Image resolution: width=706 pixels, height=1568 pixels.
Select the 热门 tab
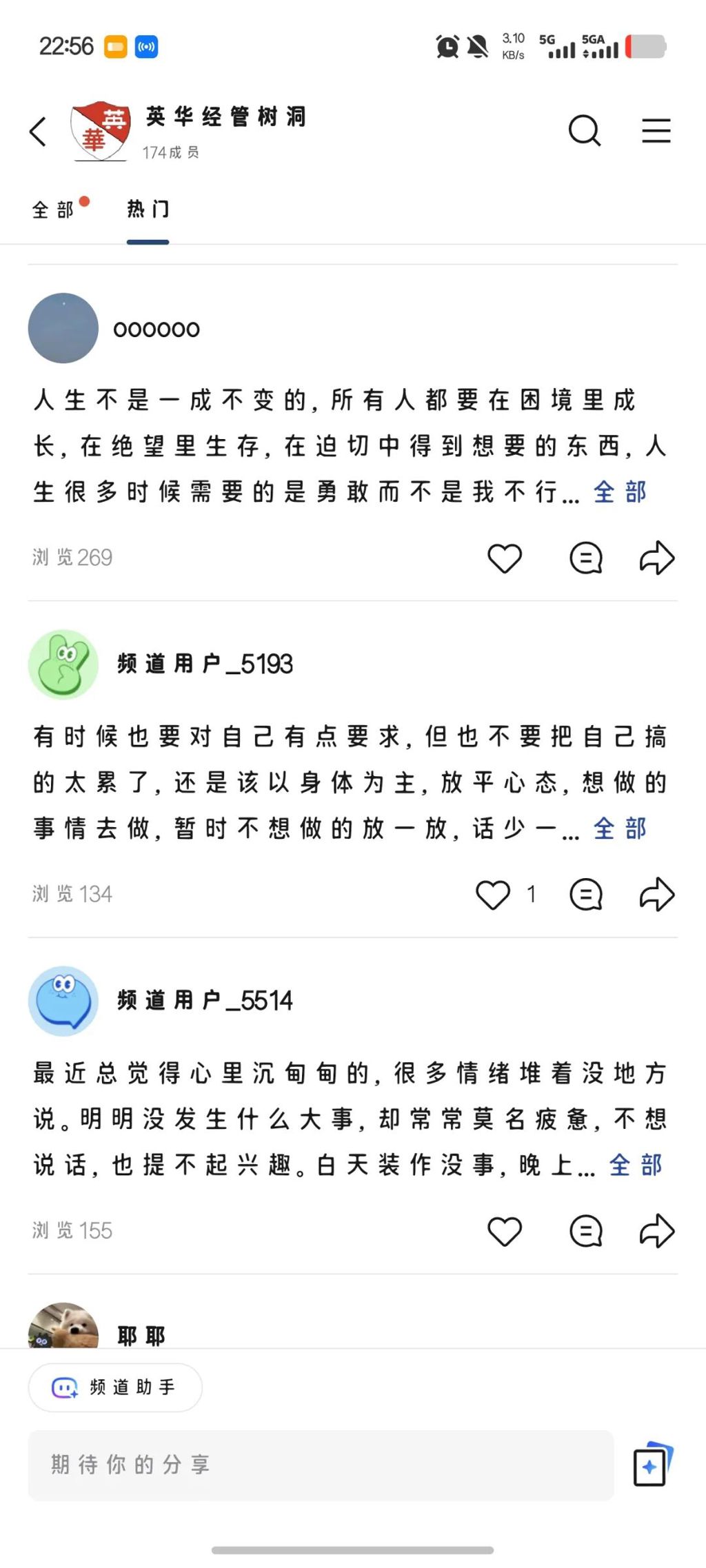tap(148, 209)
